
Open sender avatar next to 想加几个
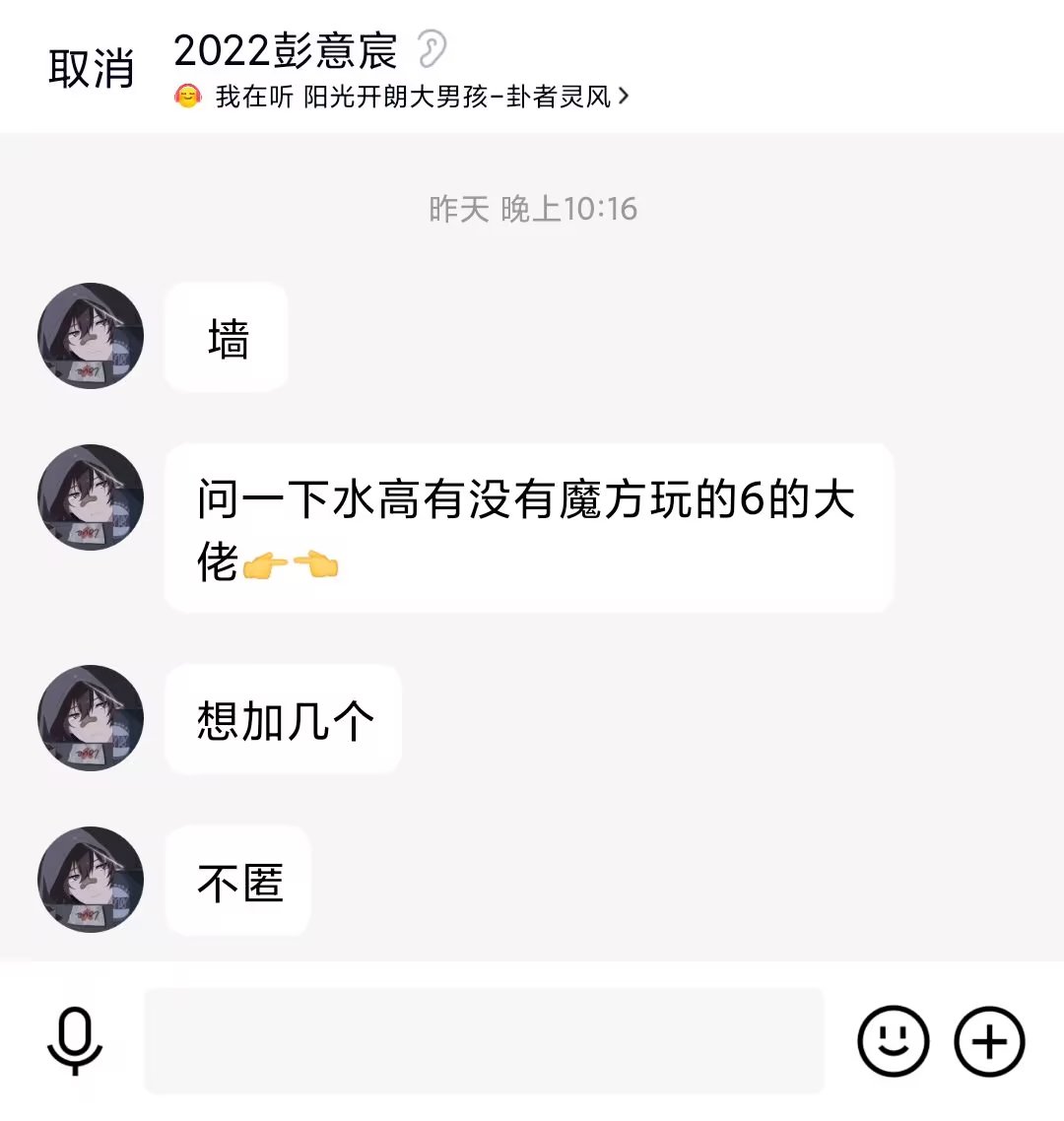(91, 718)
